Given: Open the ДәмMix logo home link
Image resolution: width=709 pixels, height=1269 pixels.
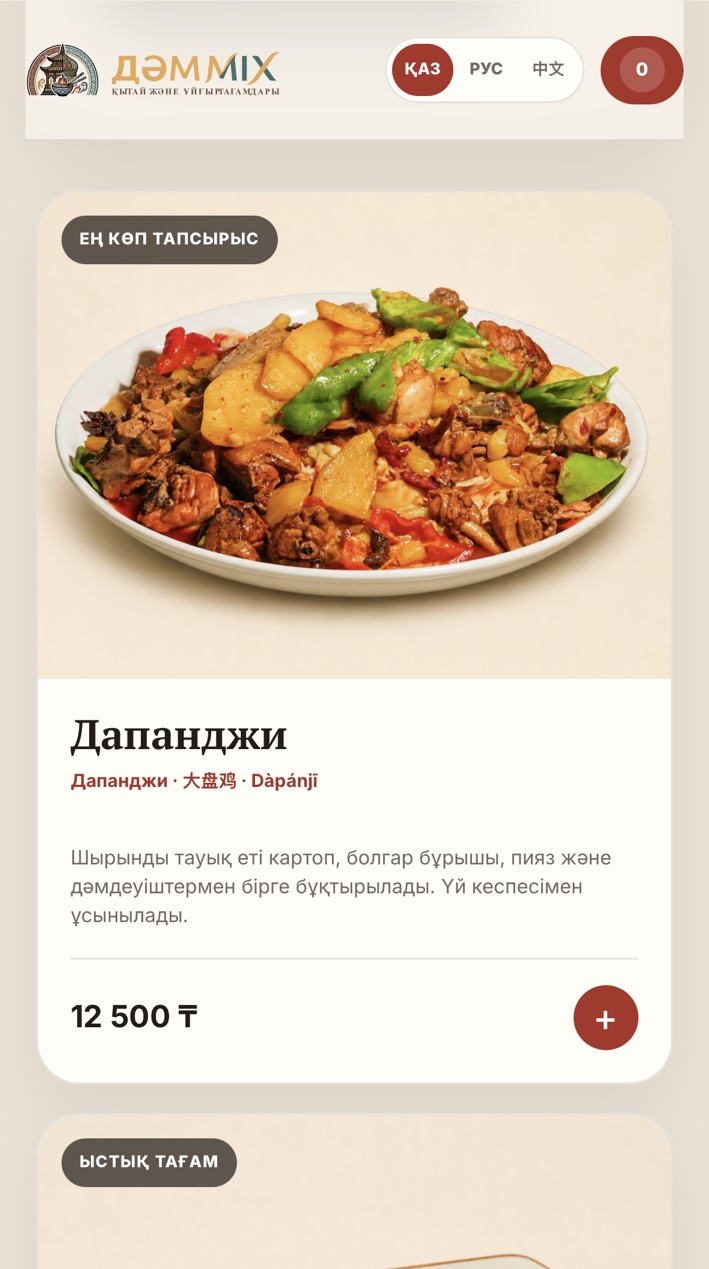Looking at the screenshot, I should [153, 70].
